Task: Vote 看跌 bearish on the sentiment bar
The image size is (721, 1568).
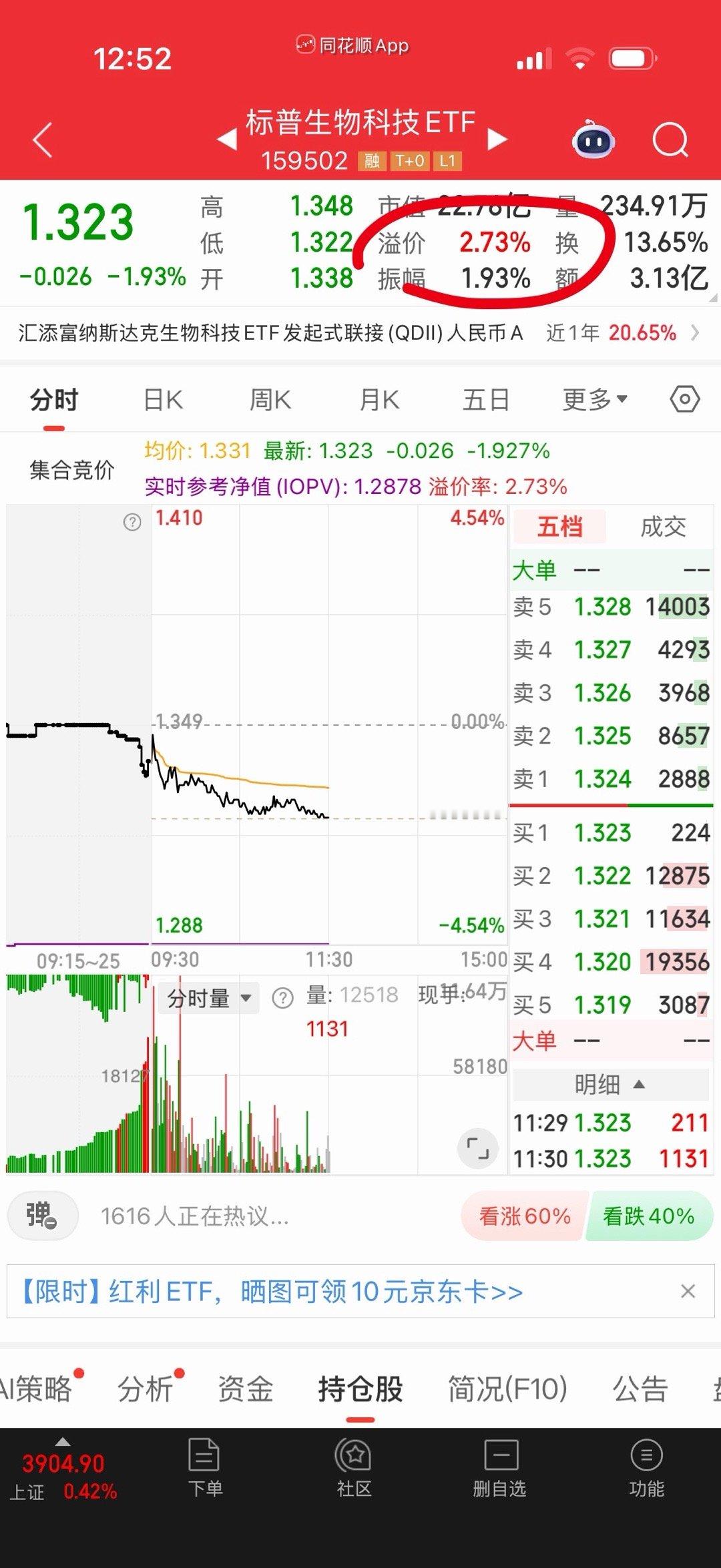Action: point(646,1216)
